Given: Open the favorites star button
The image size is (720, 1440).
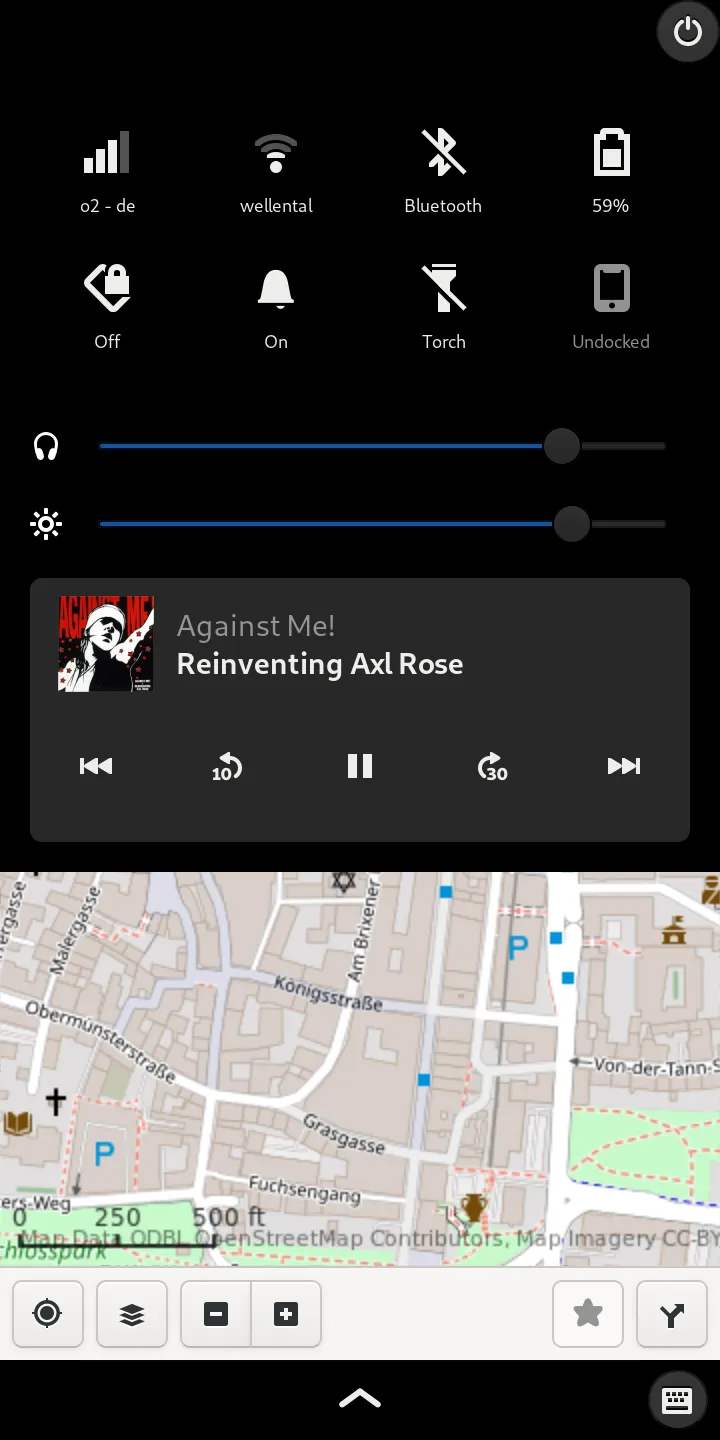Looking at the screenshot, I should (x=588, y=1314).
